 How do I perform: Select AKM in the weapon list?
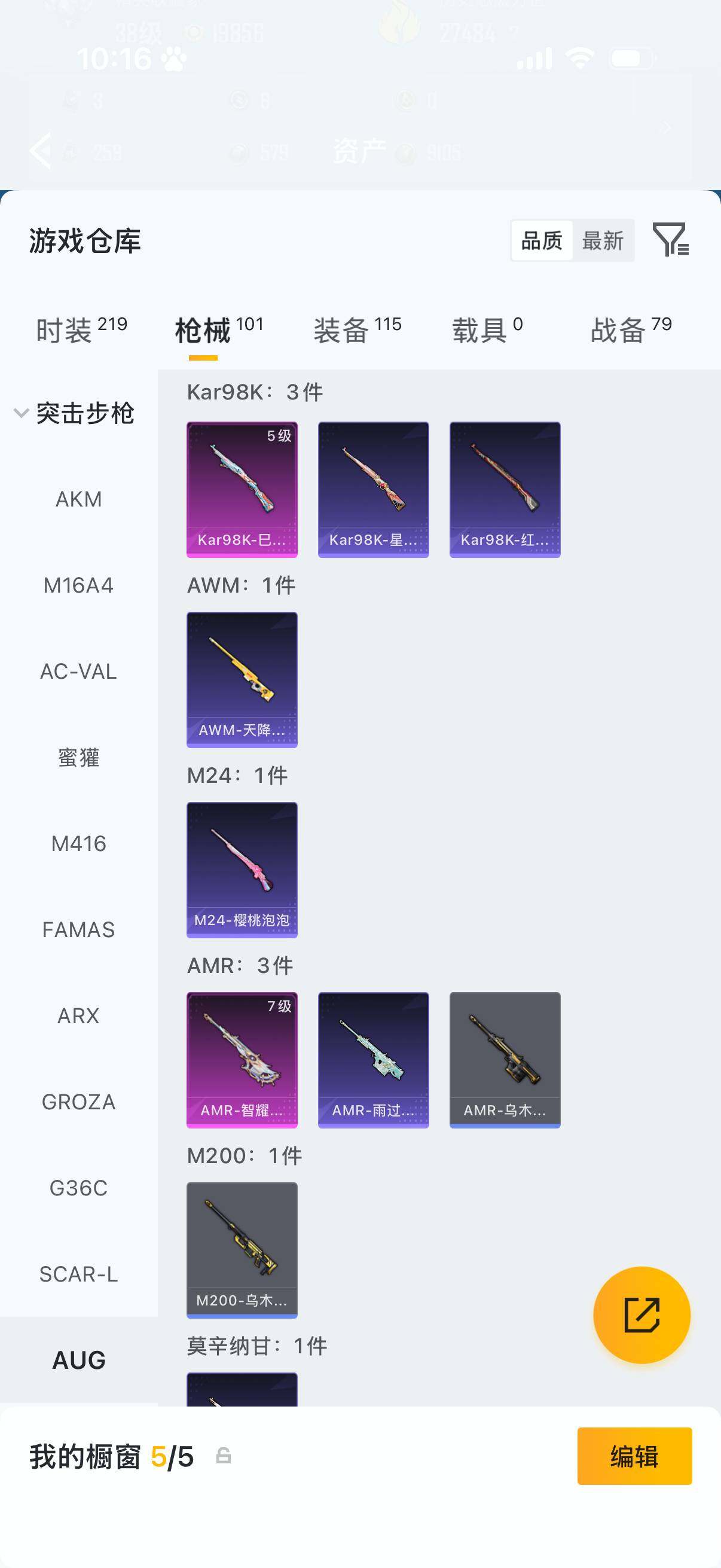pyautogui.click(x=78, y=499)
